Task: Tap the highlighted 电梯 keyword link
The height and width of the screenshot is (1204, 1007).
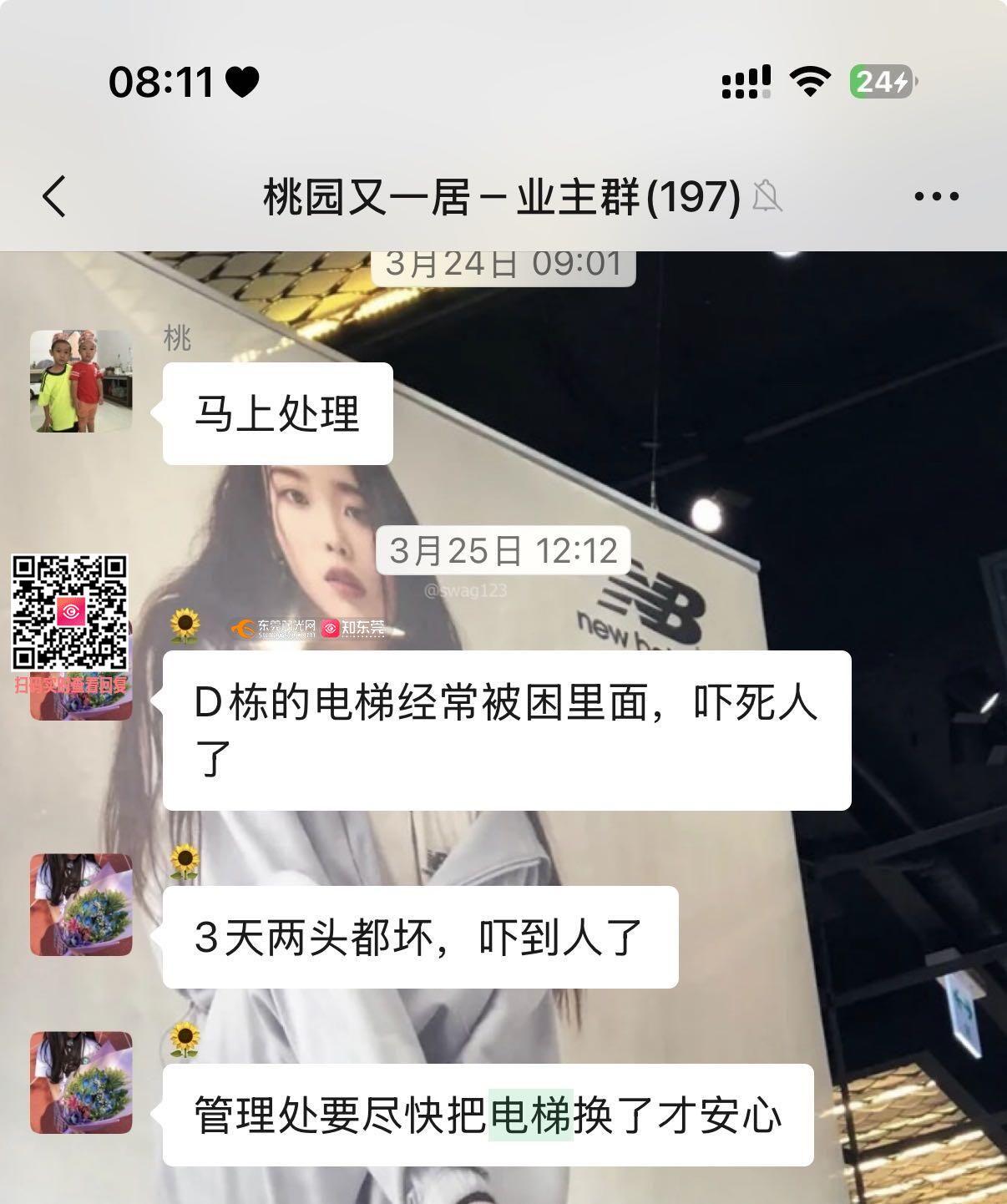Action: (x=530, y=1115)
